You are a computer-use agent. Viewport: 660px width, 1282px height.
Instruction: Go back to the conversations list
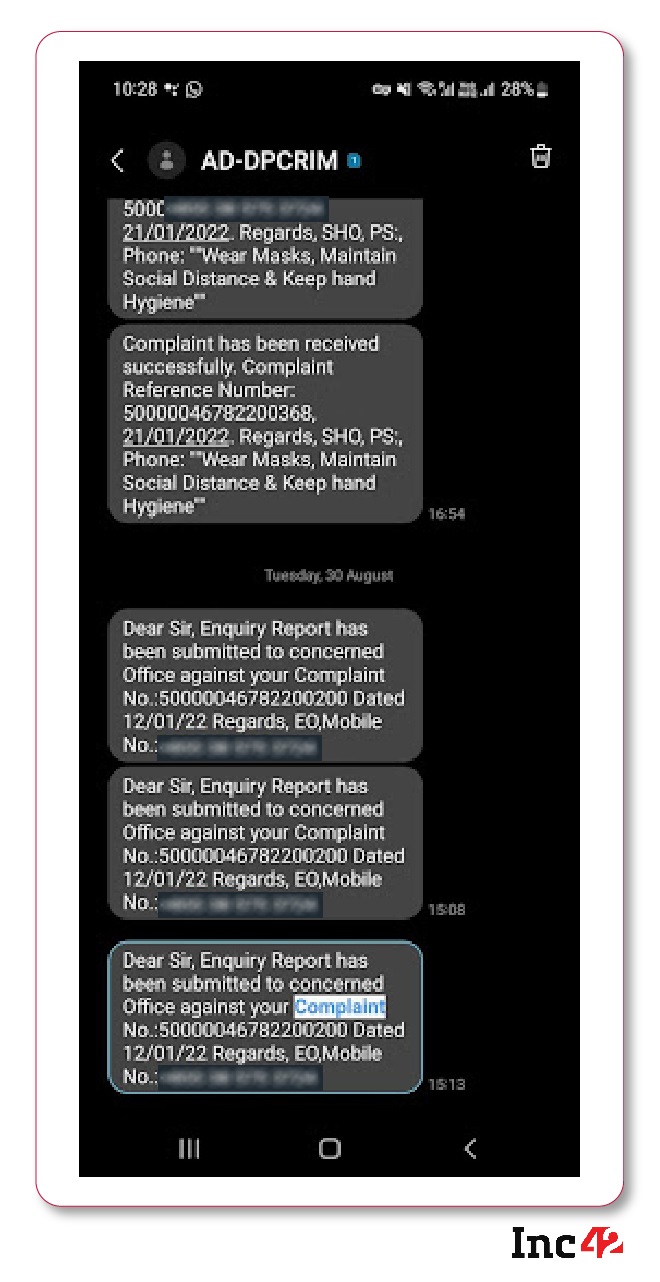point(118,160)
